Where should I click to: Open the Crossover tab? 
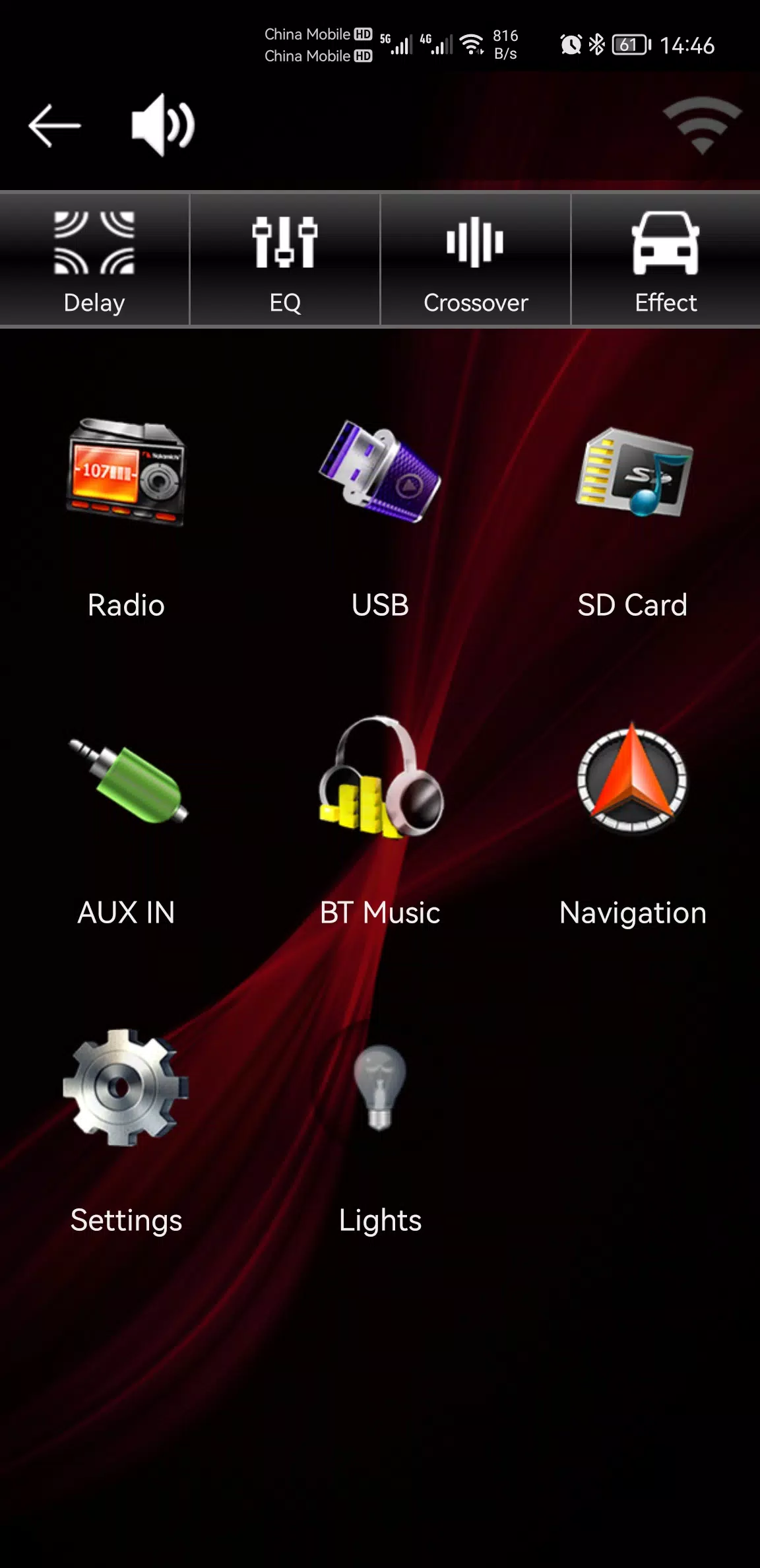476,260
